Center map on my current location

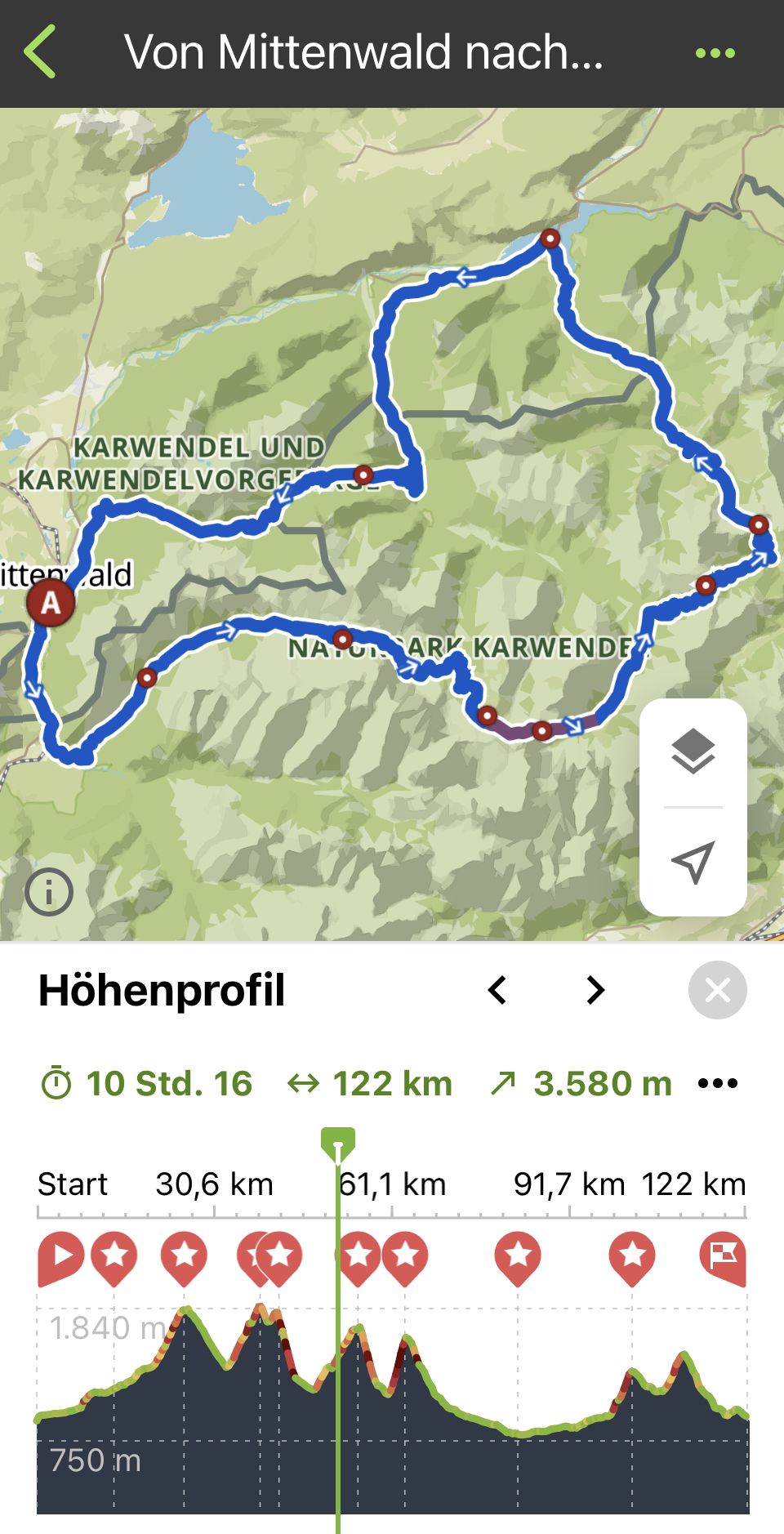click(x=693, y=862)
